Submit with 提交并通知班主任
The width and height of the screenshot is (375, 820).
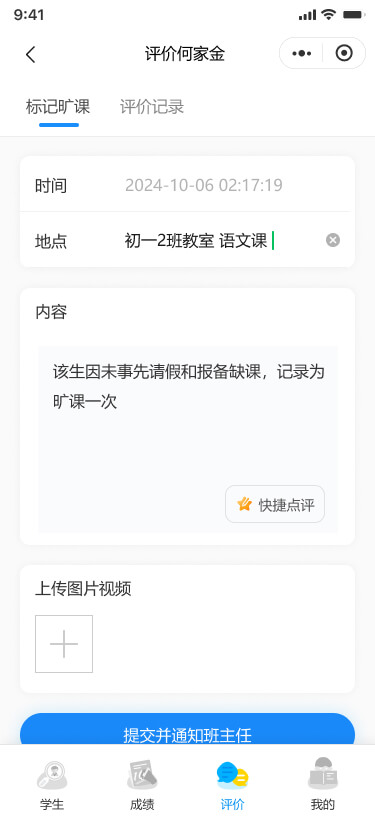[x=187, y=730]
